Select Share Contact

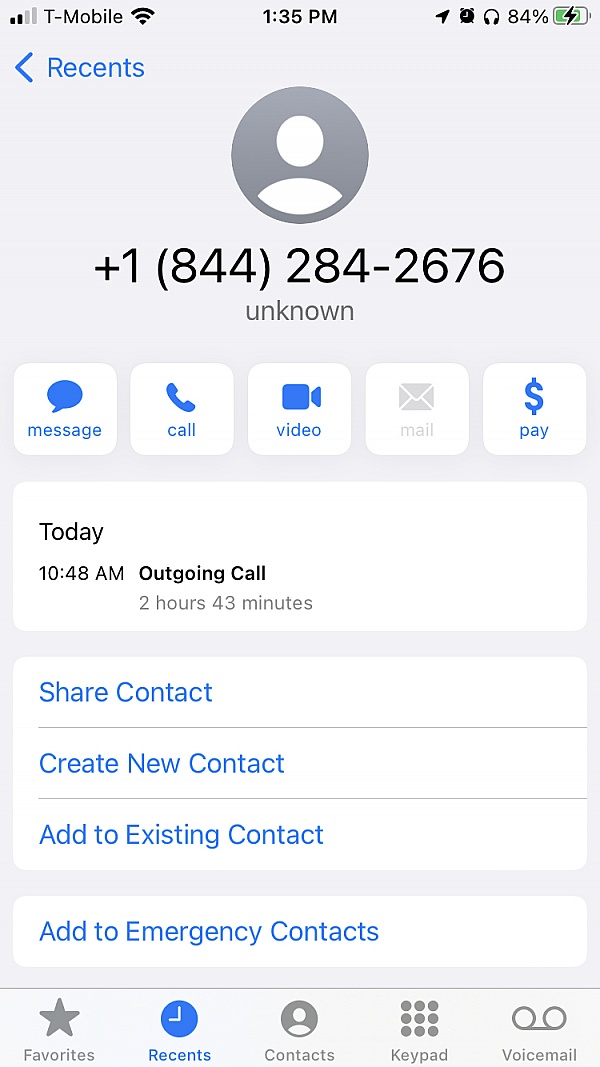click(x=300, y=692)
